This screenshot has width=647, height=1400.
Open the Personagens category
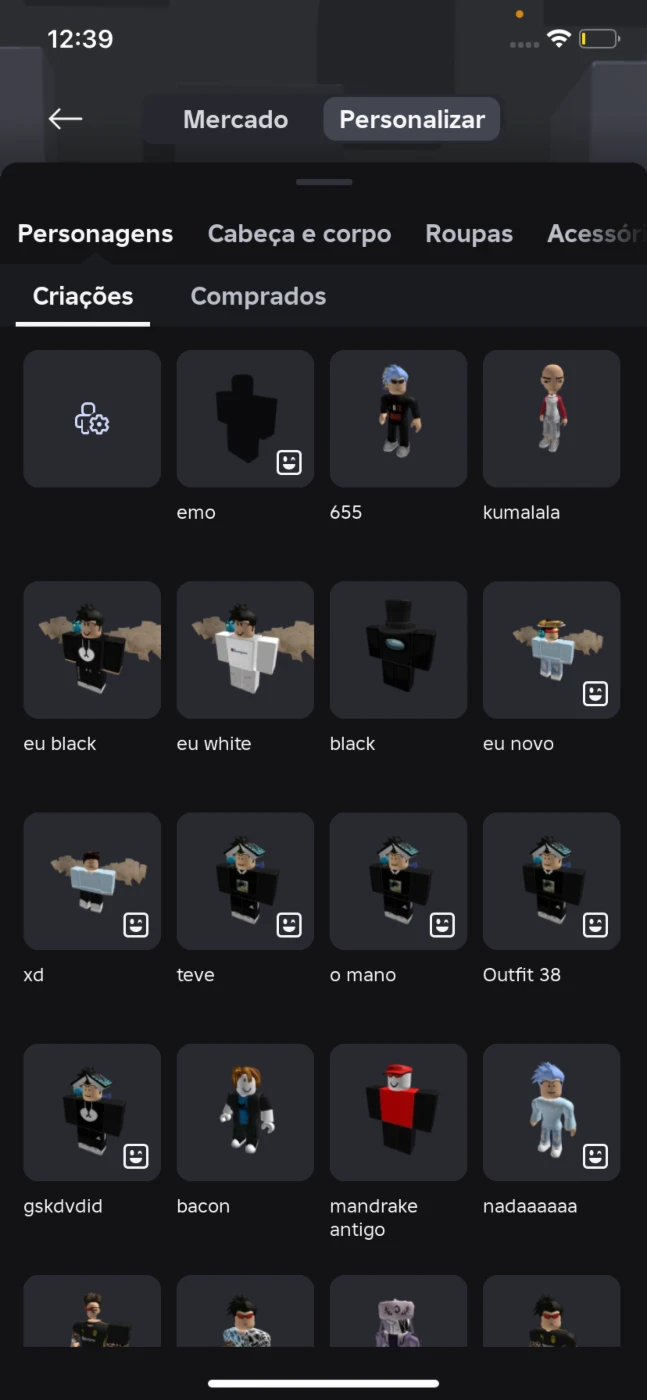(x=95, y=234)
